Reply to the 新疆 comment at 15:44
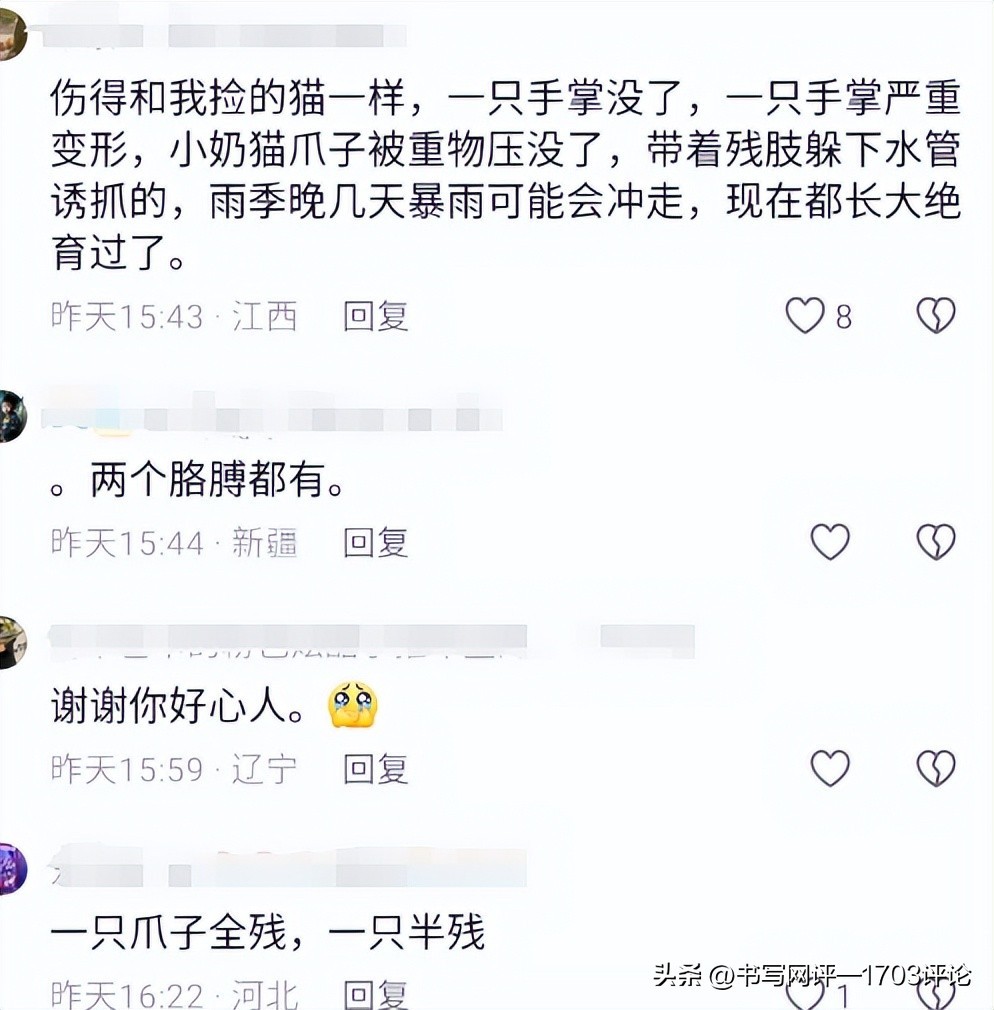Image resolution: width=994 pixels, height=1010 pixels. click(376, 542)
